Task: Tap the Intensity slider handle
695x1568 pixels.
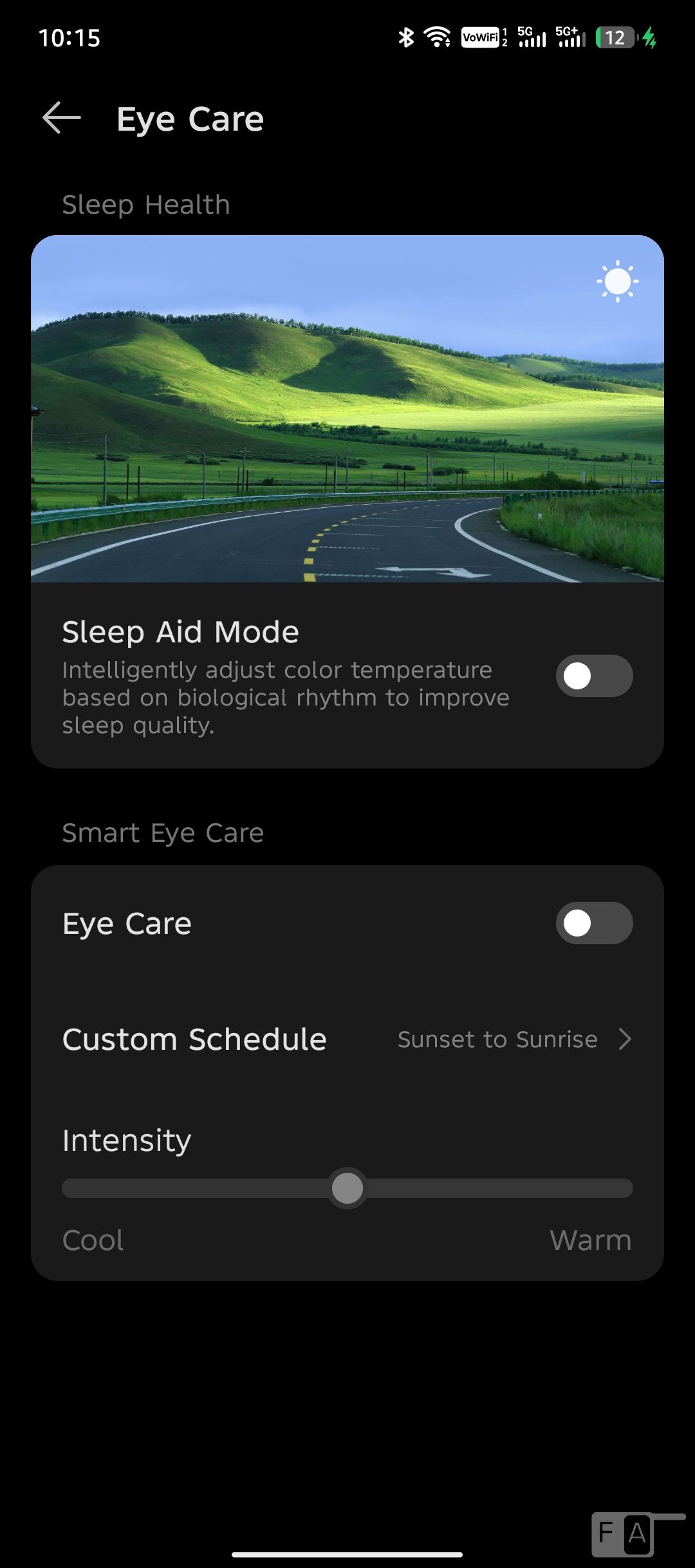Action: pyautogui.click(x=347, y=1188)
